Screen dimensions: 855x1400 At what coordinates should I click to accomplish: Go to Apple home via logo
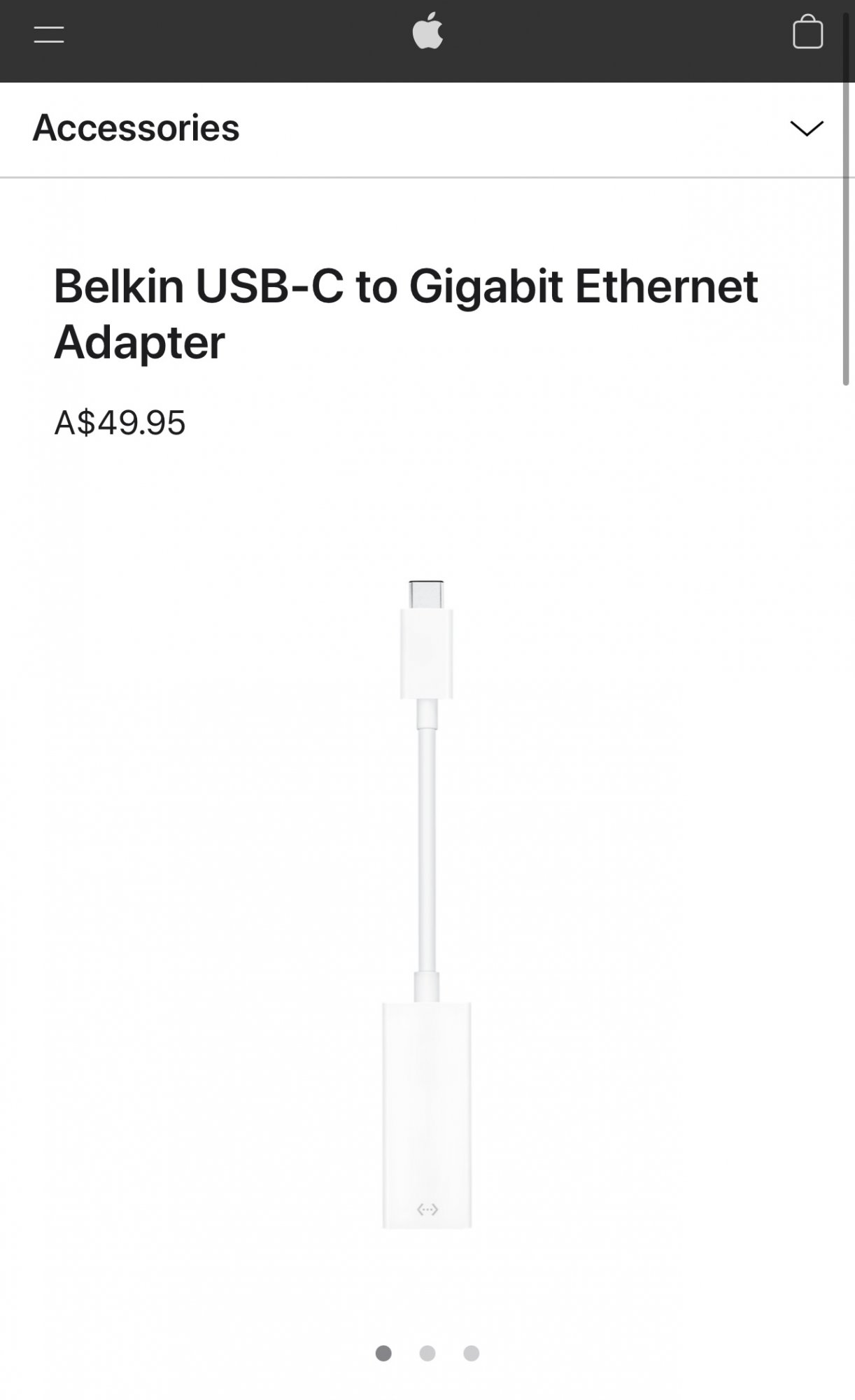[x=427, y=31]
